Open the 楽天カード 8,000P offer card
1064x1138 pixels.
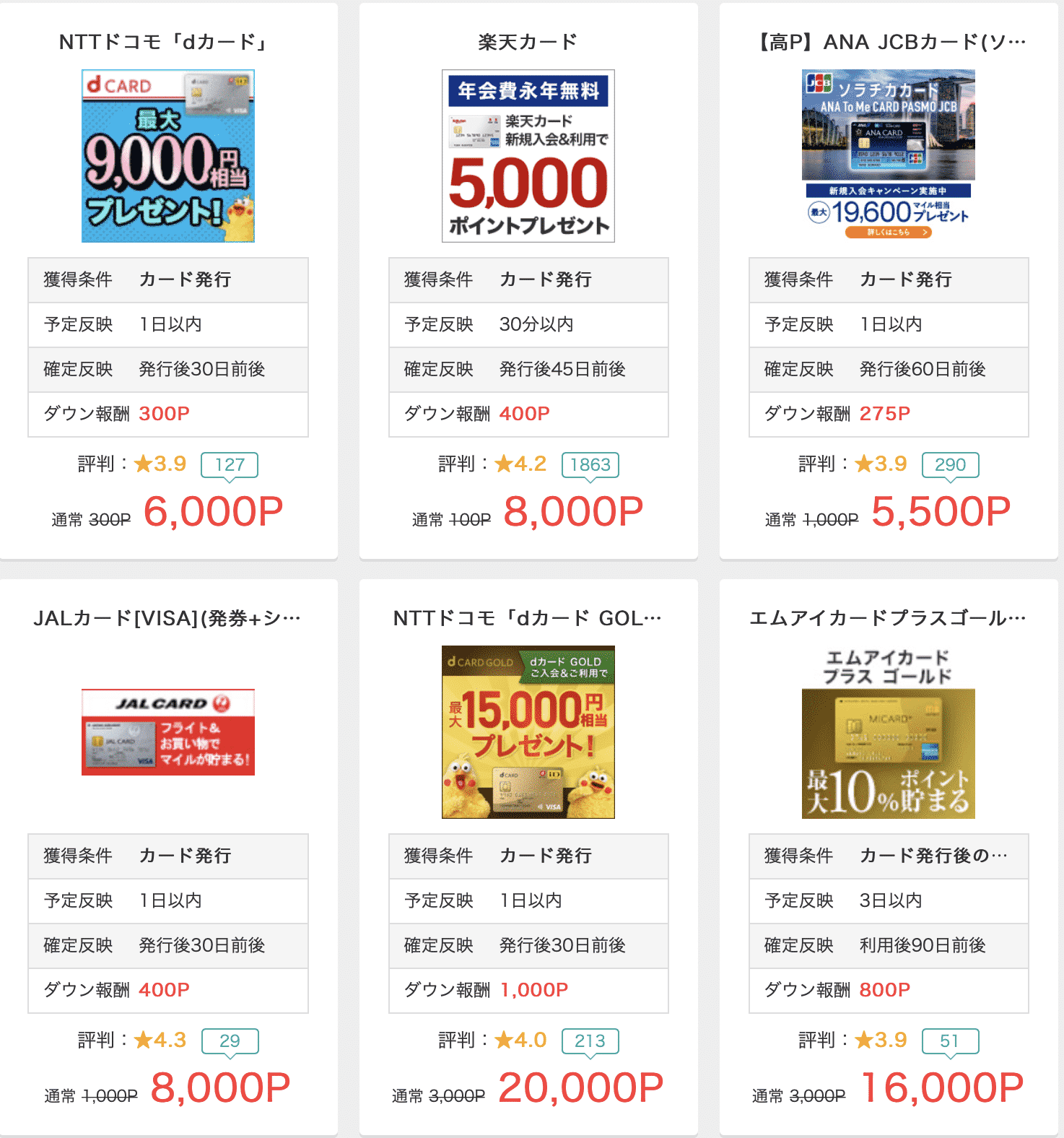coord(528,156)
